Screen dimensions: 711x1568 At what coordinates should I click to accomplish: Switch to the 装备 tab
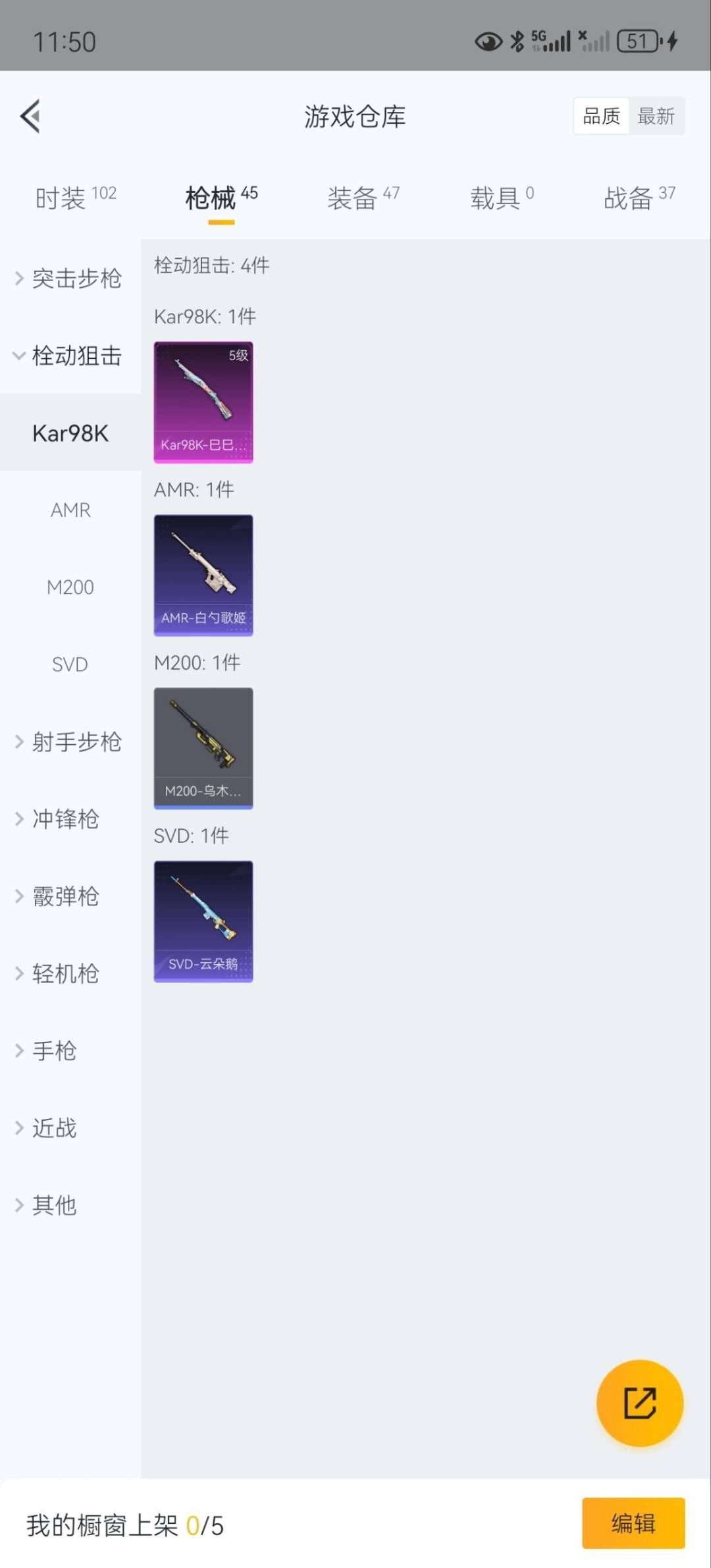(x=363, y=197)
